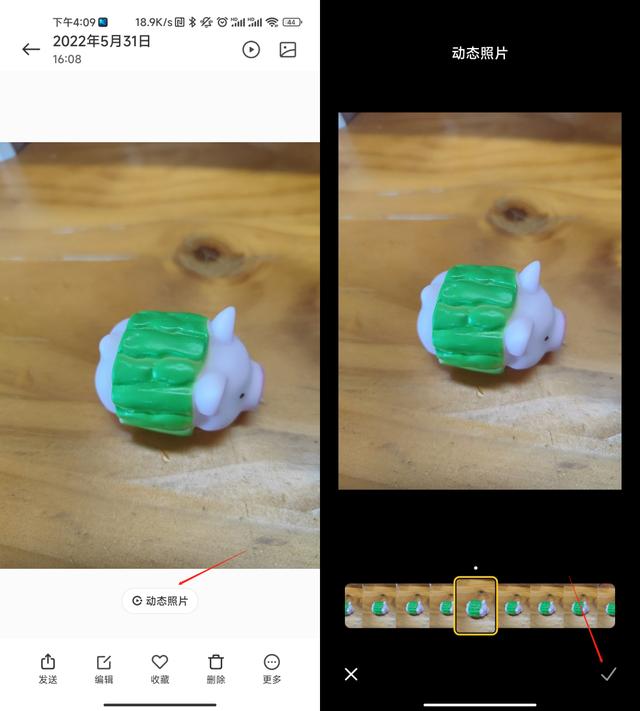The width and height of the screenshot is (640, 711).
Task: Open 编辑 to edit the photo
Action: coord(104,669)
